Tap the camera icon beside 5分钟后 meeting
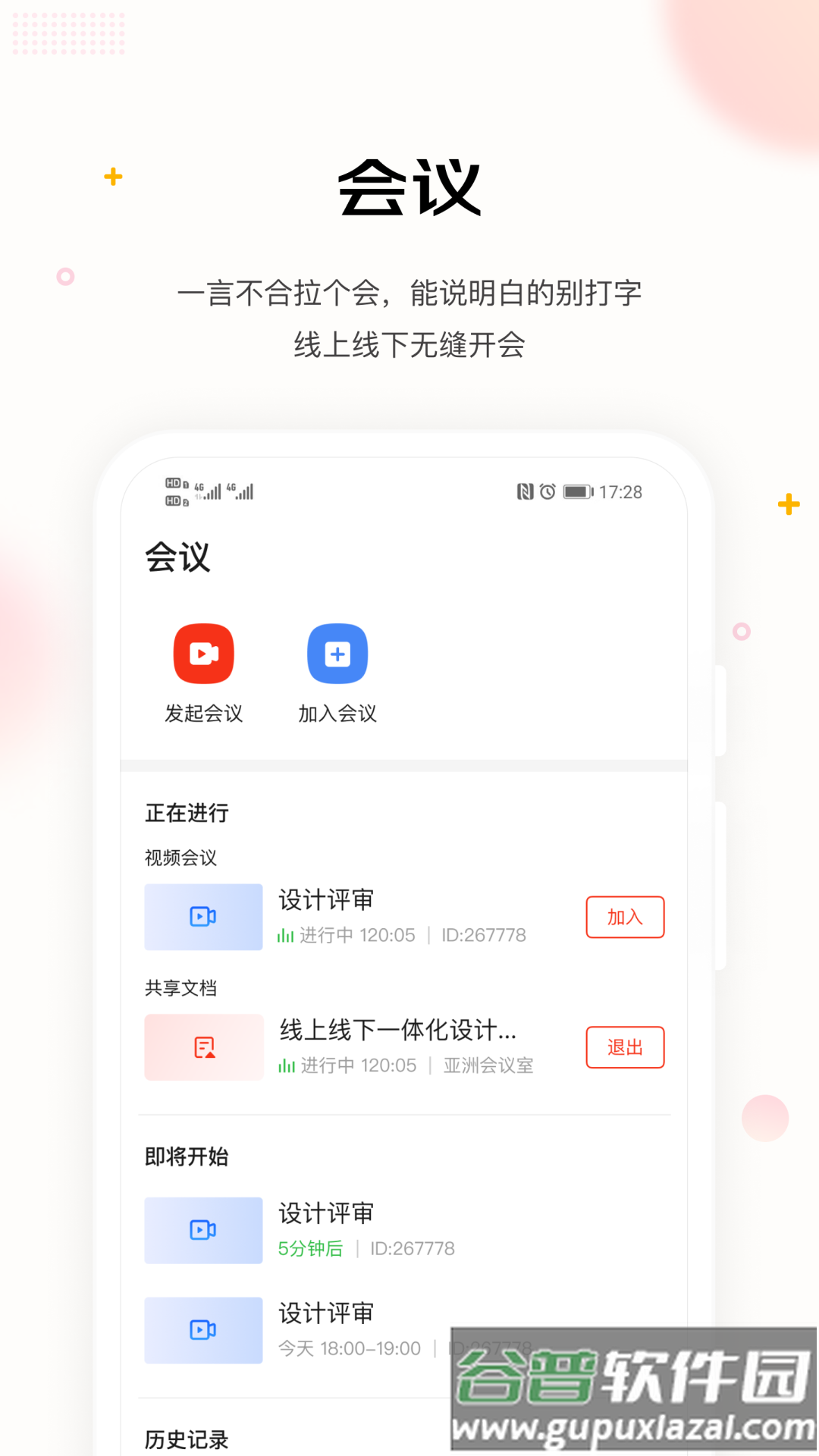This screenshot has height=1456, width=819. (x=203, y=1230)
